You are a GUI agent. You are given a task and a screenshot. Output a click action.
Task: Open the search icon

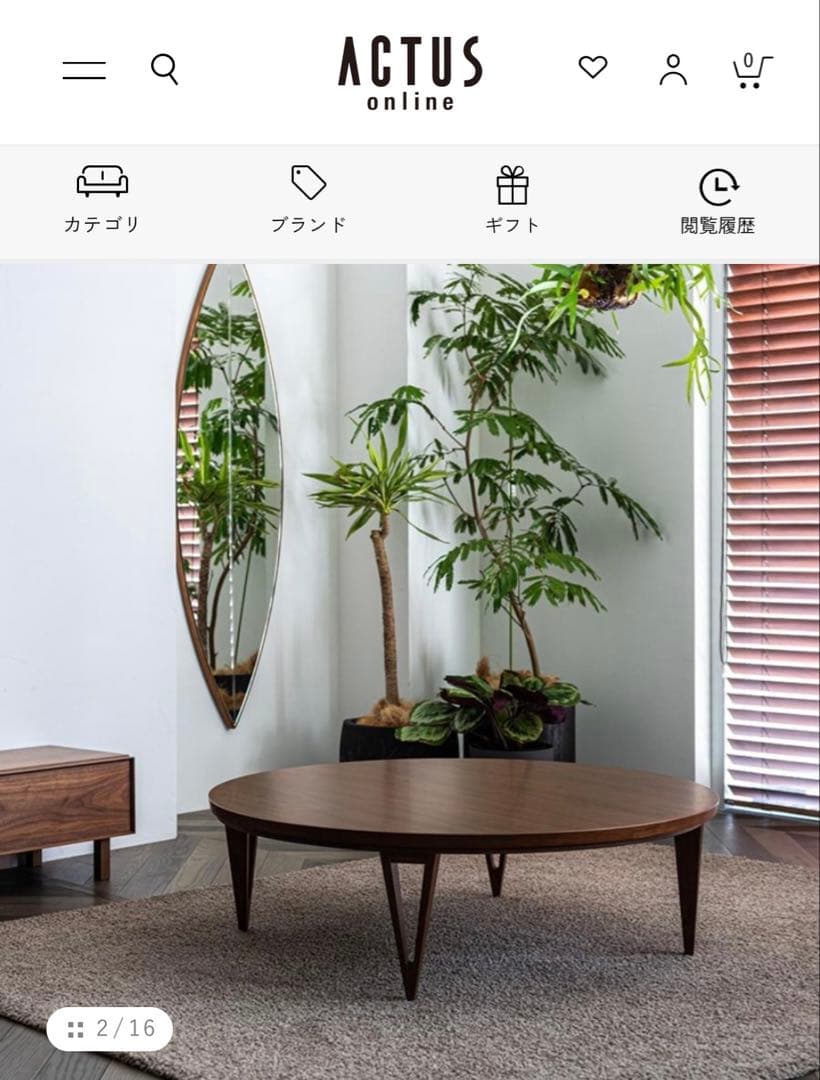164,69
